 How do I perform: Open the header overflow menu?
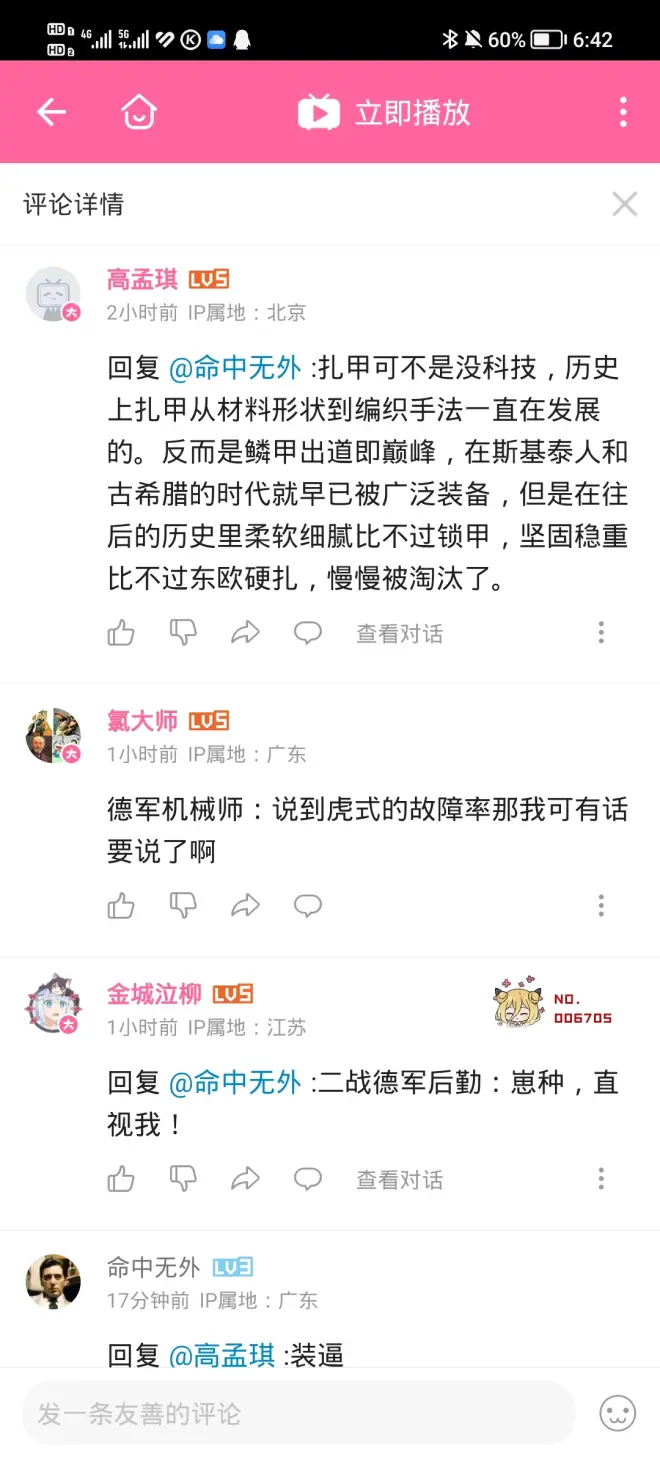[623, 112]
